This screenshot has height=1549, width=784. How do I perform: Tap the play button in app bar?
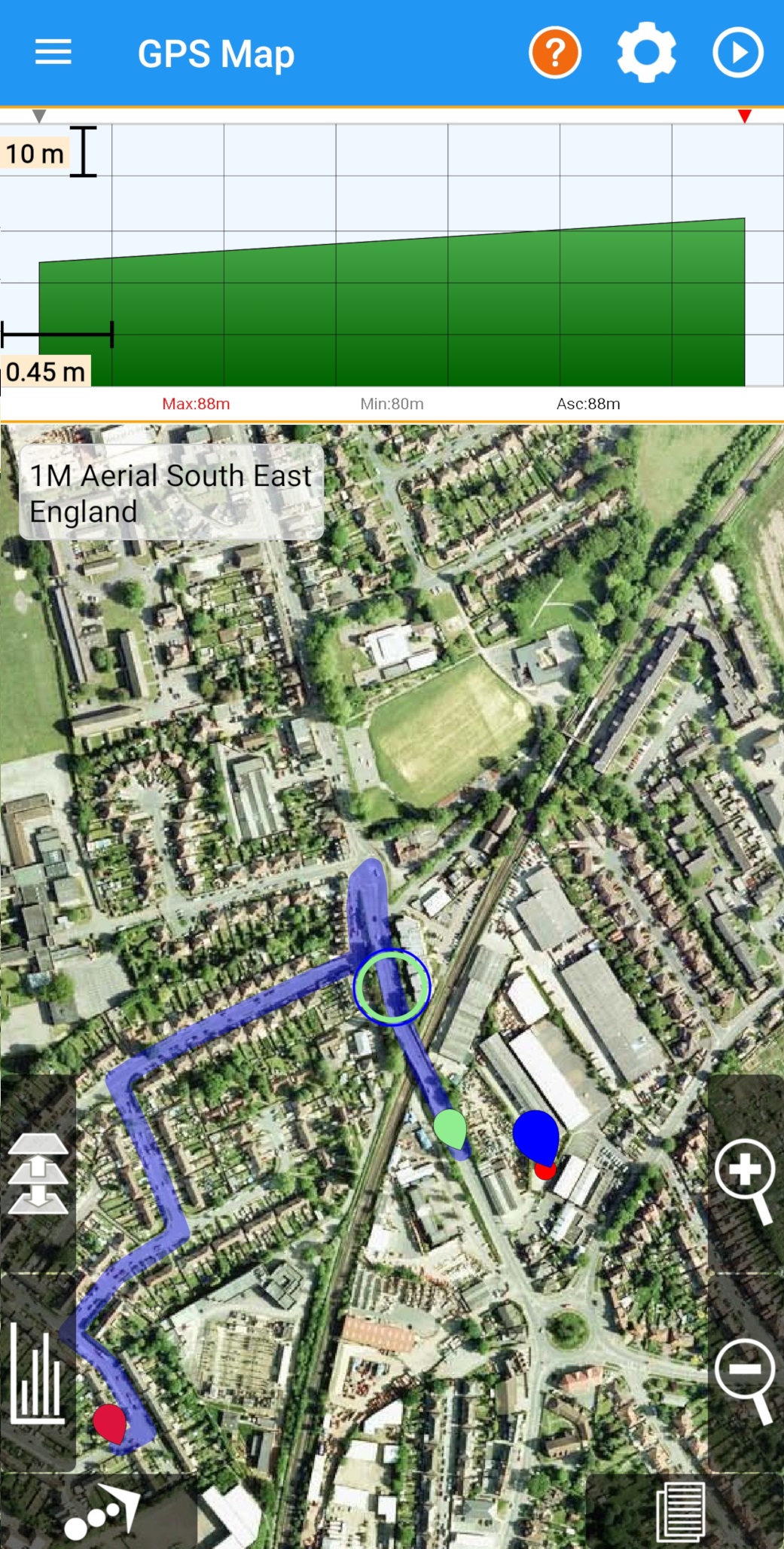[737, 53]
